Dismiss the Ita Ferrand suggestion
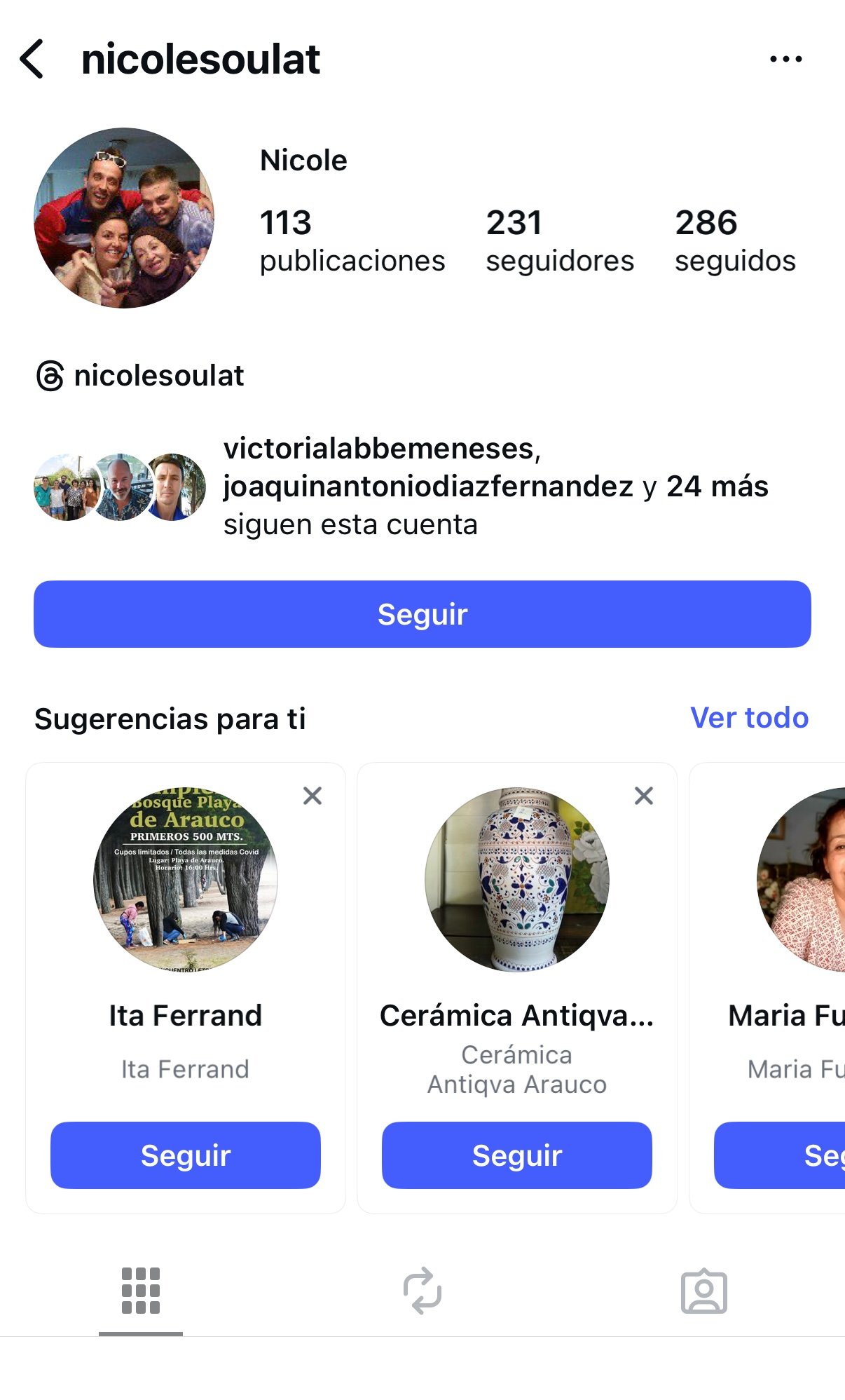The image size is (845, 1400). [312, 796]
